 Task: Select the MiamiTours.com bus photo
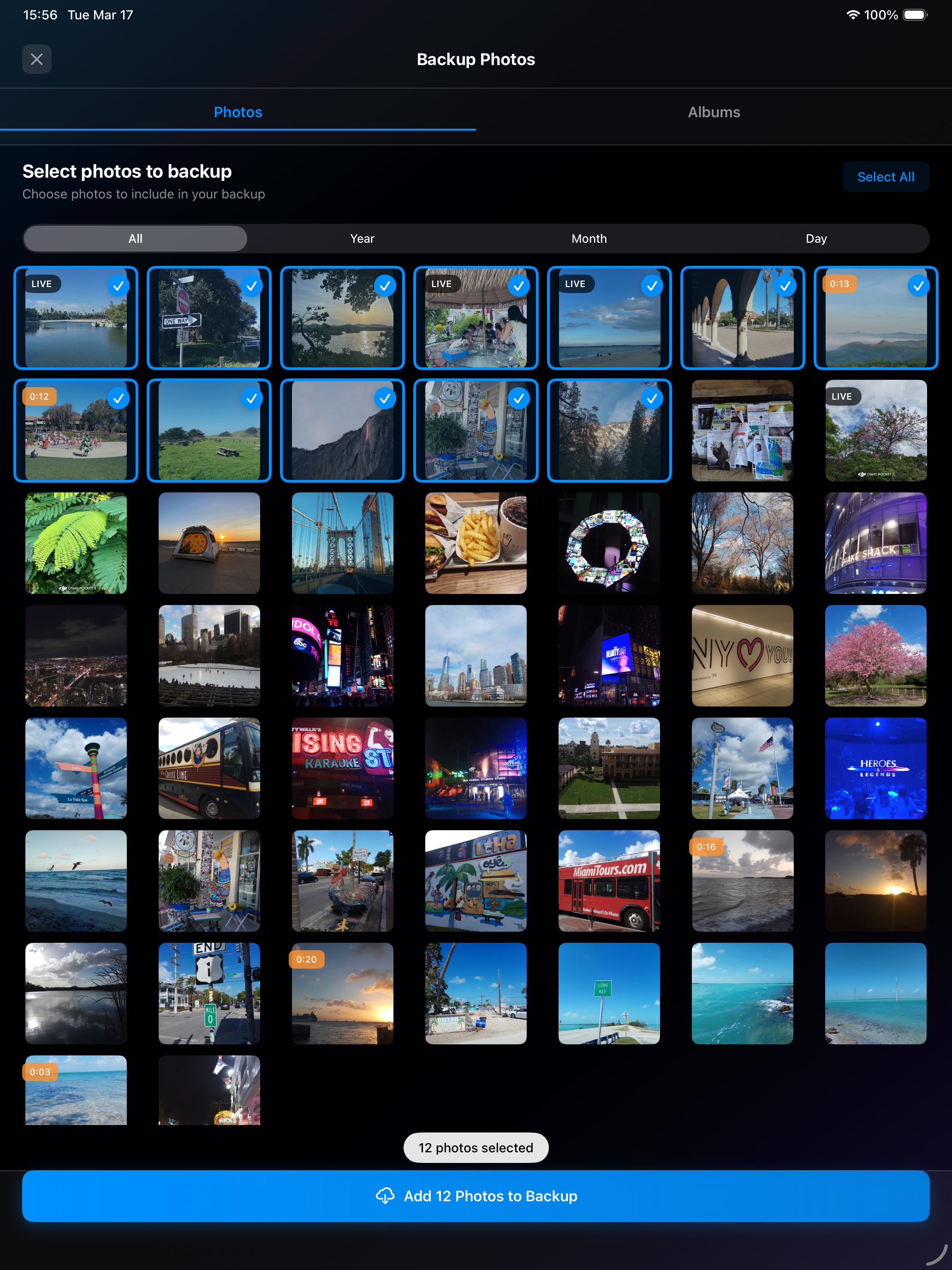[x=609, y=880]
